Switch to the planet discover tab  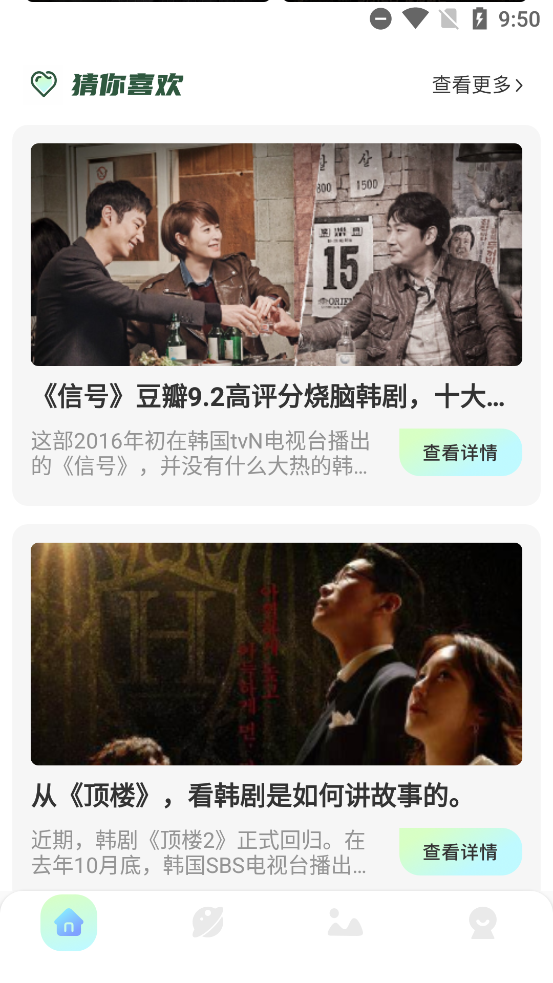[x=208, y=923]
